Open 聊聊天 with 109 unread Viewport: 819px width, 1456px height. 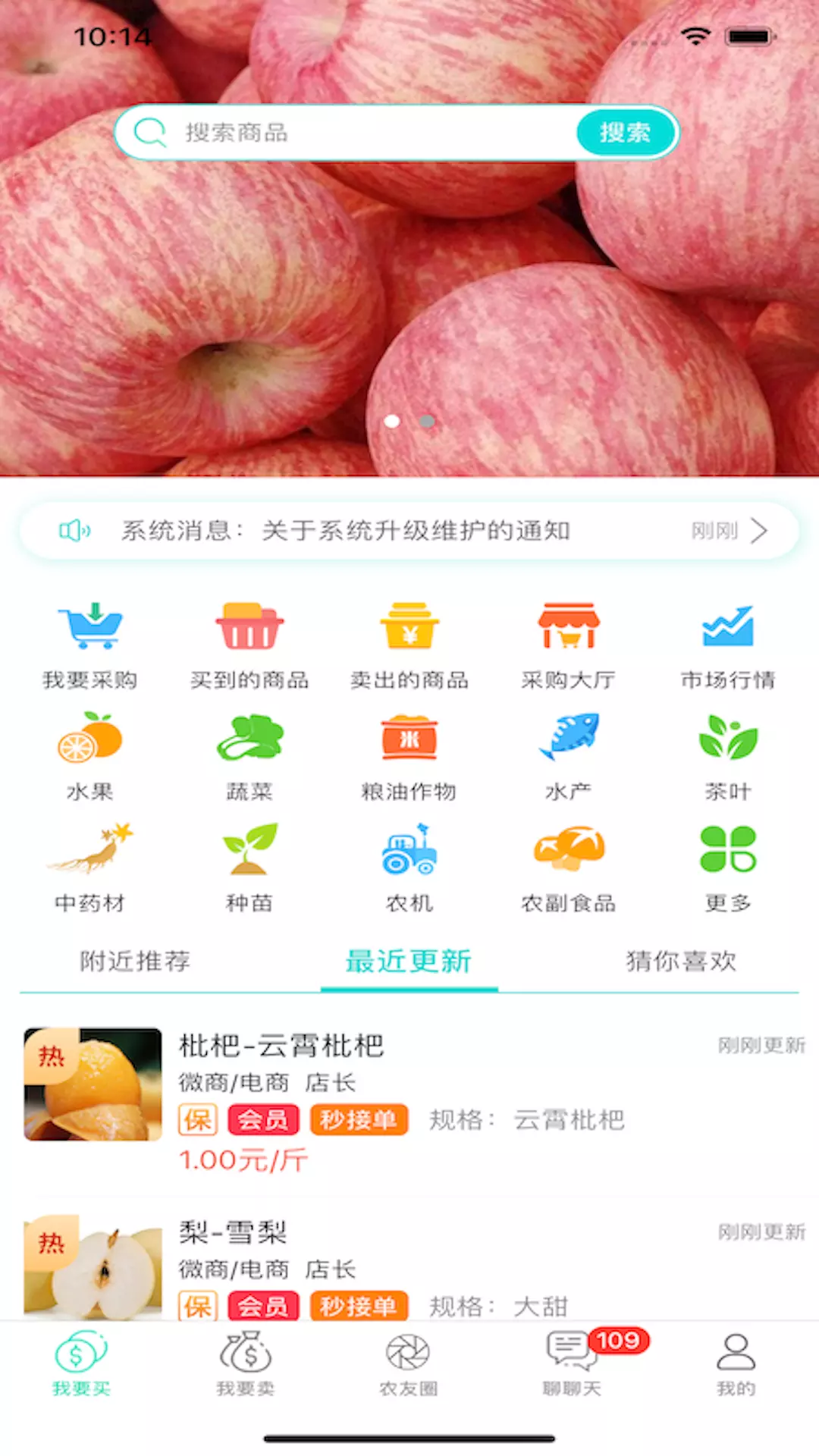573,1364
